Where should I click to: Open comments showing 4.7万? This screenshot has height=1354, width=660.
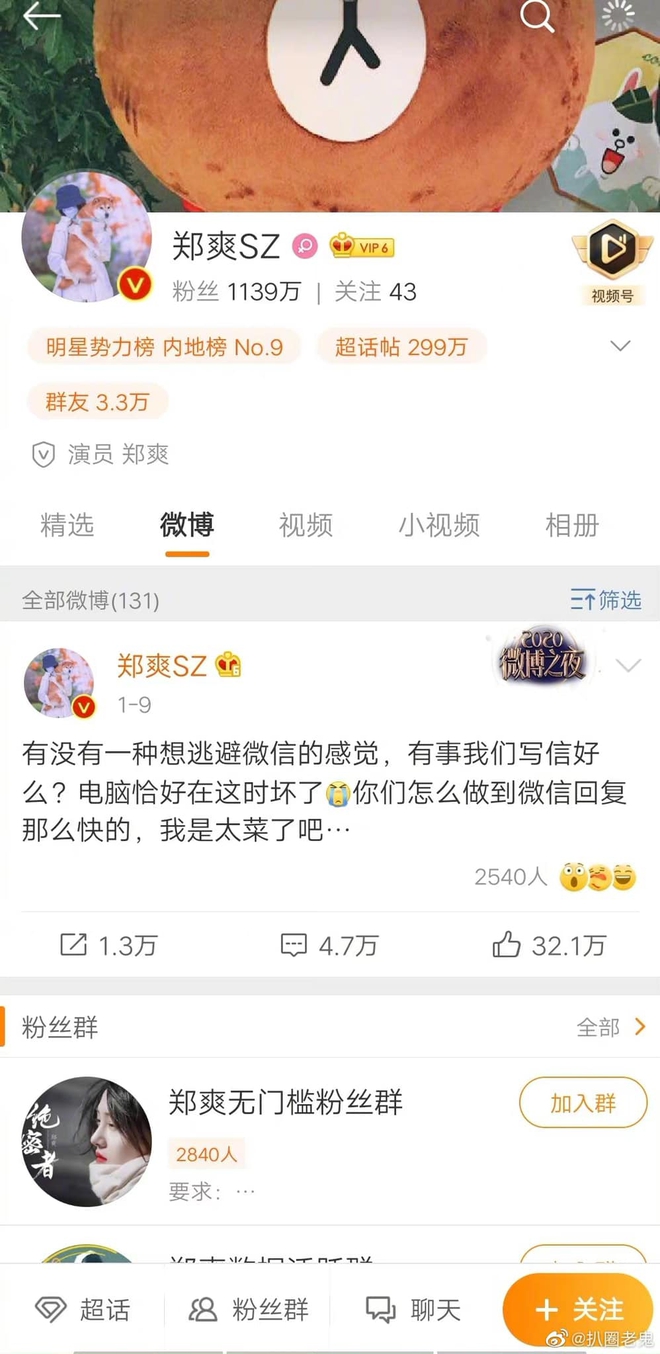(x=329, y=945)
